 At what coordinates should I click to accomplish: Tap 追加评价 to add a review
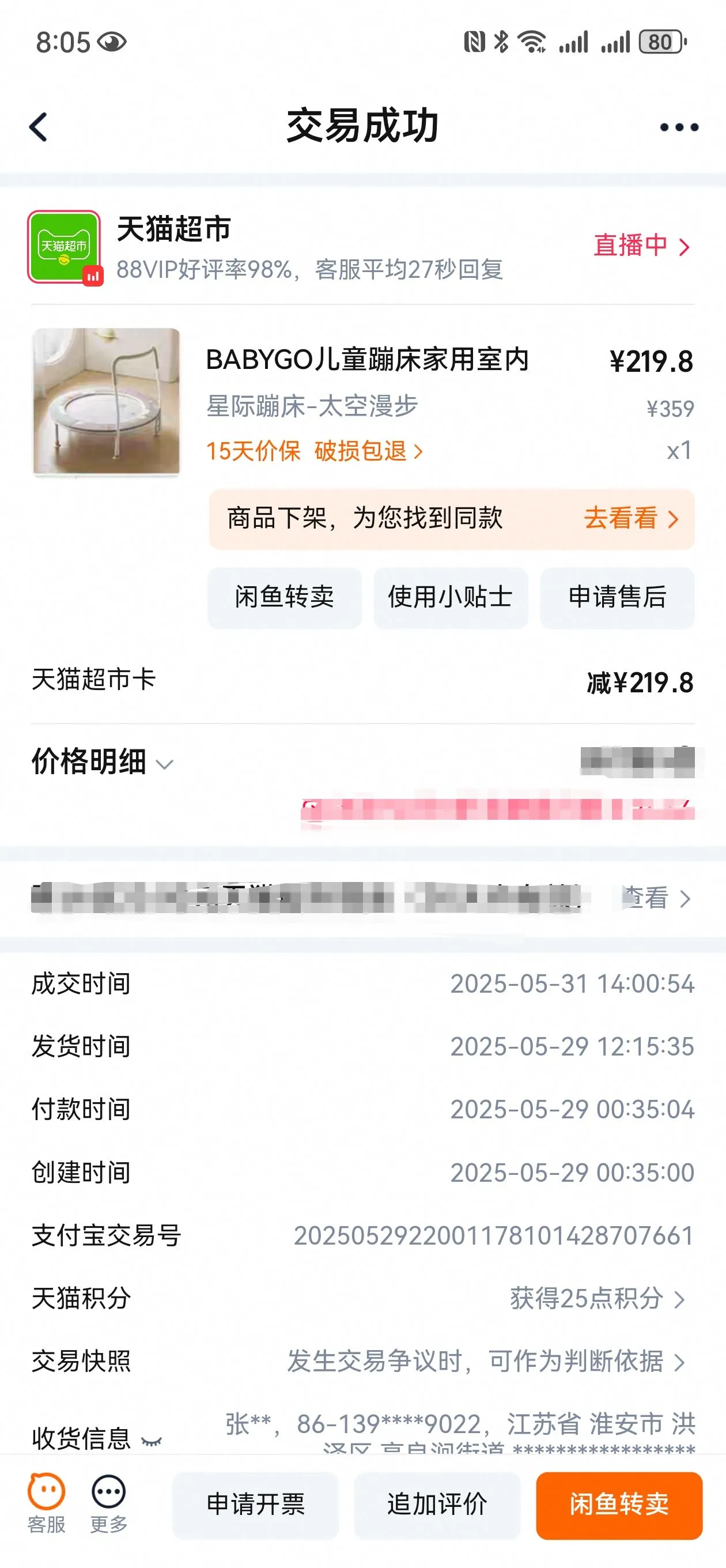(x=437, y=1504)
